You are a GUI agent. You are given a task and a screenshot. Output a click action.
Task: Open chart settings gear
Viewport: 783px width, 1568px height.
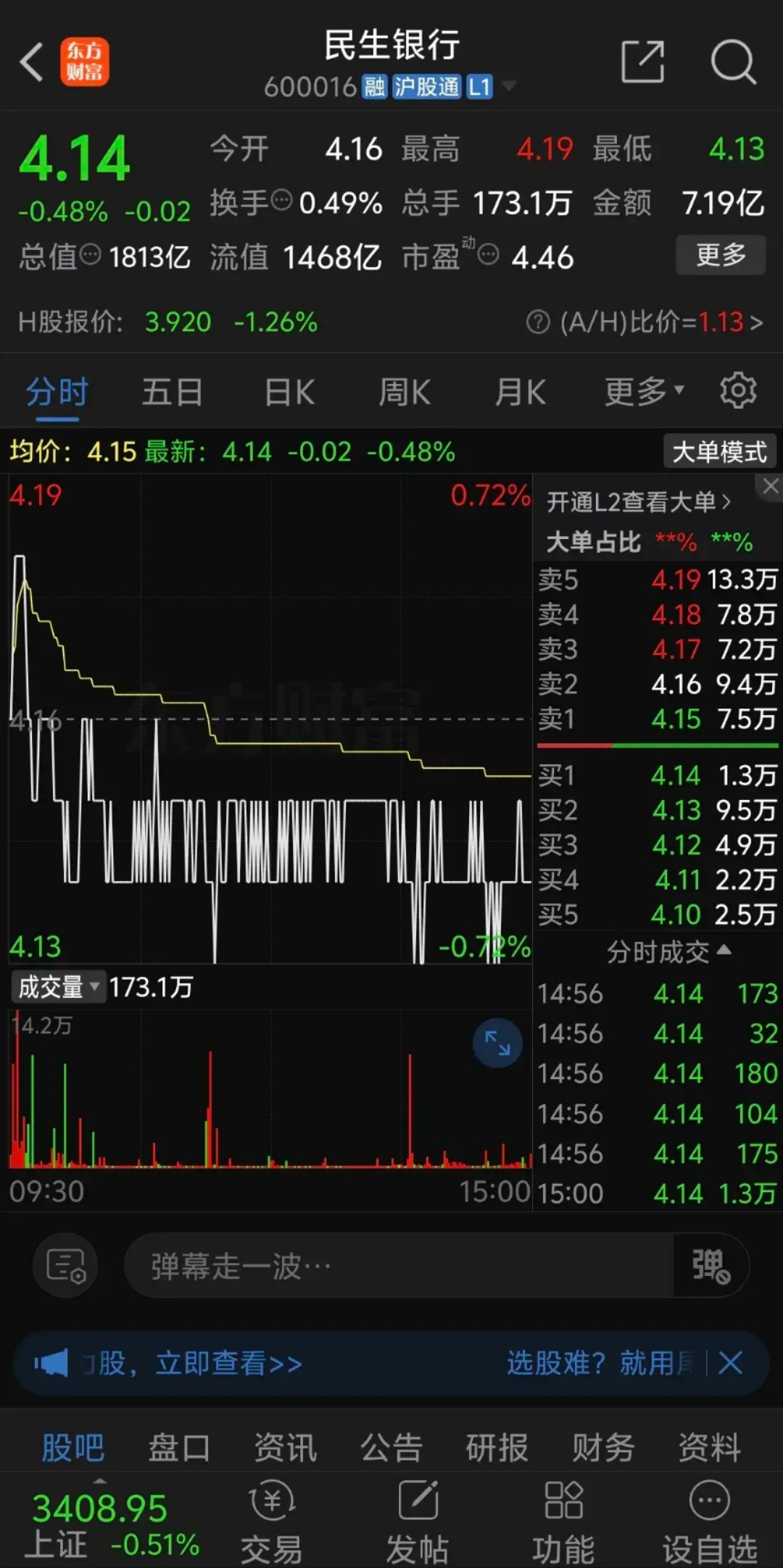tap(738, 391)
